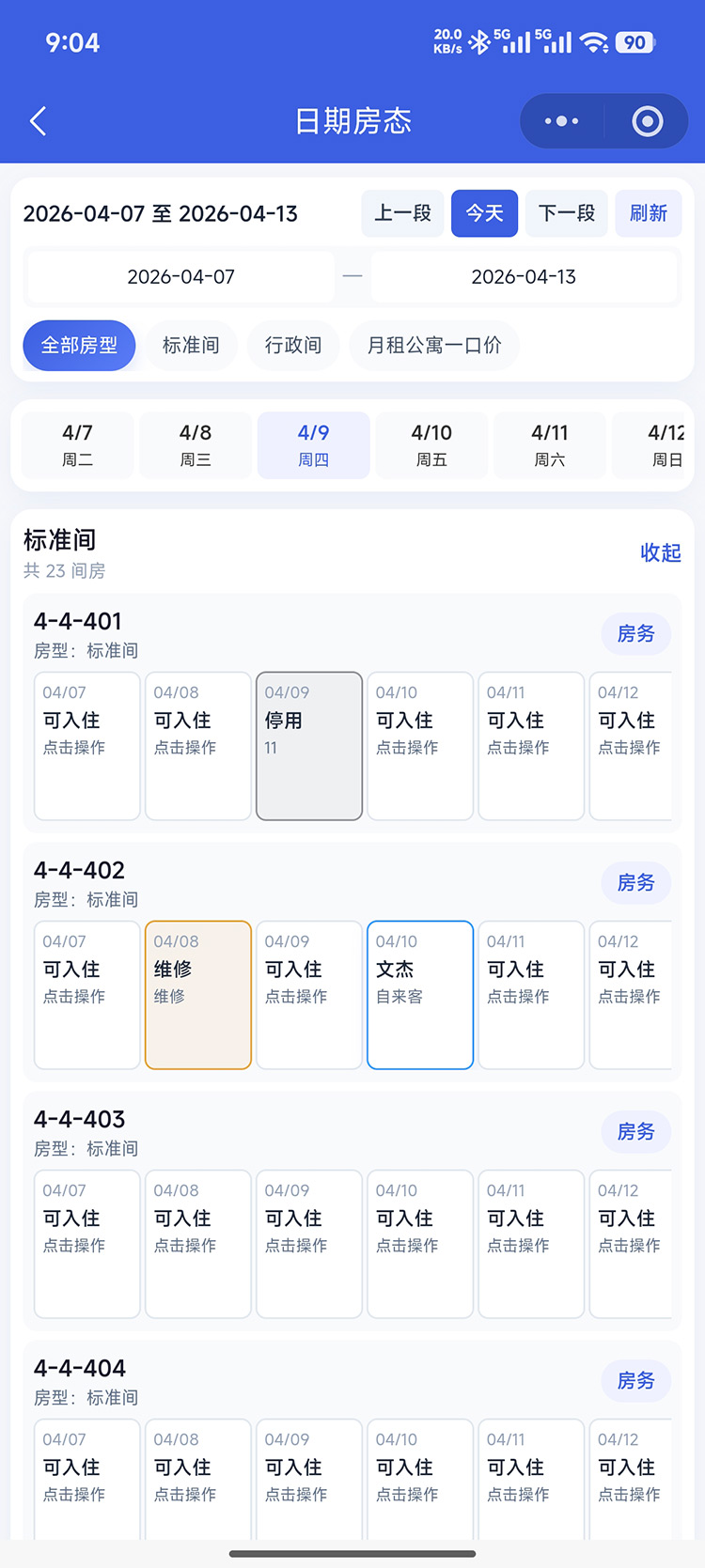The width and height of the screenshot is (705, 1568).
Task: Go back from 日期房态 page
Action: [39, 121]
